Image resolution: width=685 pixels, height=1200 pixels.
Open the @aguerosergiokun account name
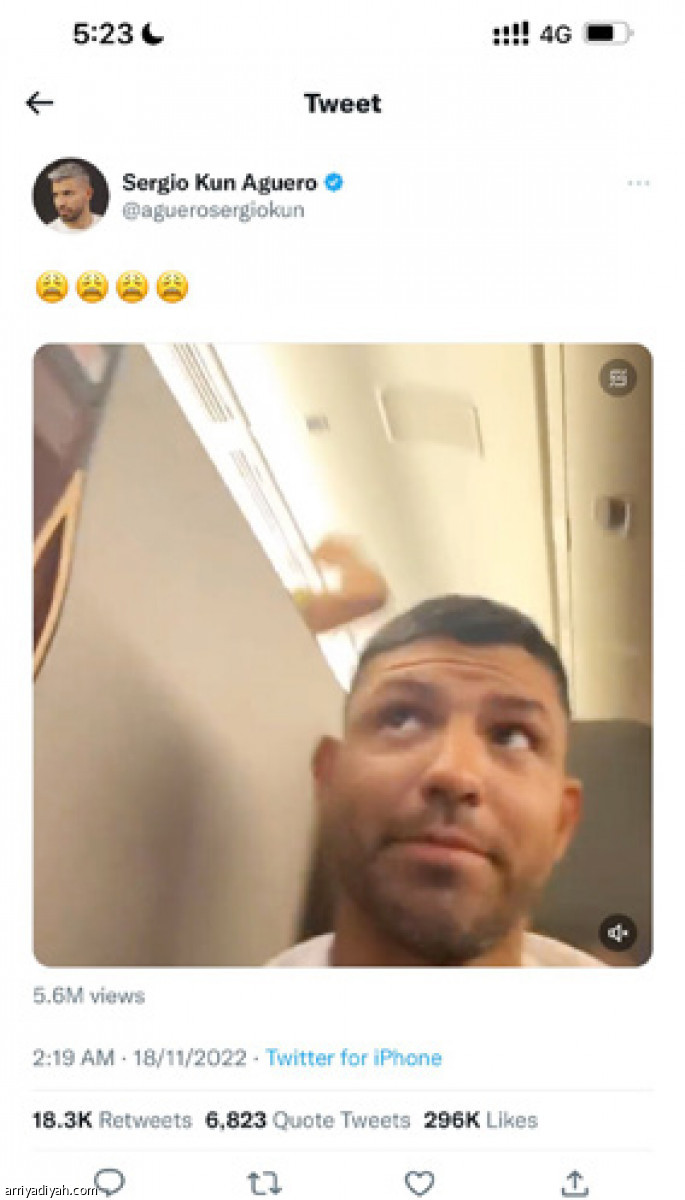pyautogui.click(x=213, y=210)
